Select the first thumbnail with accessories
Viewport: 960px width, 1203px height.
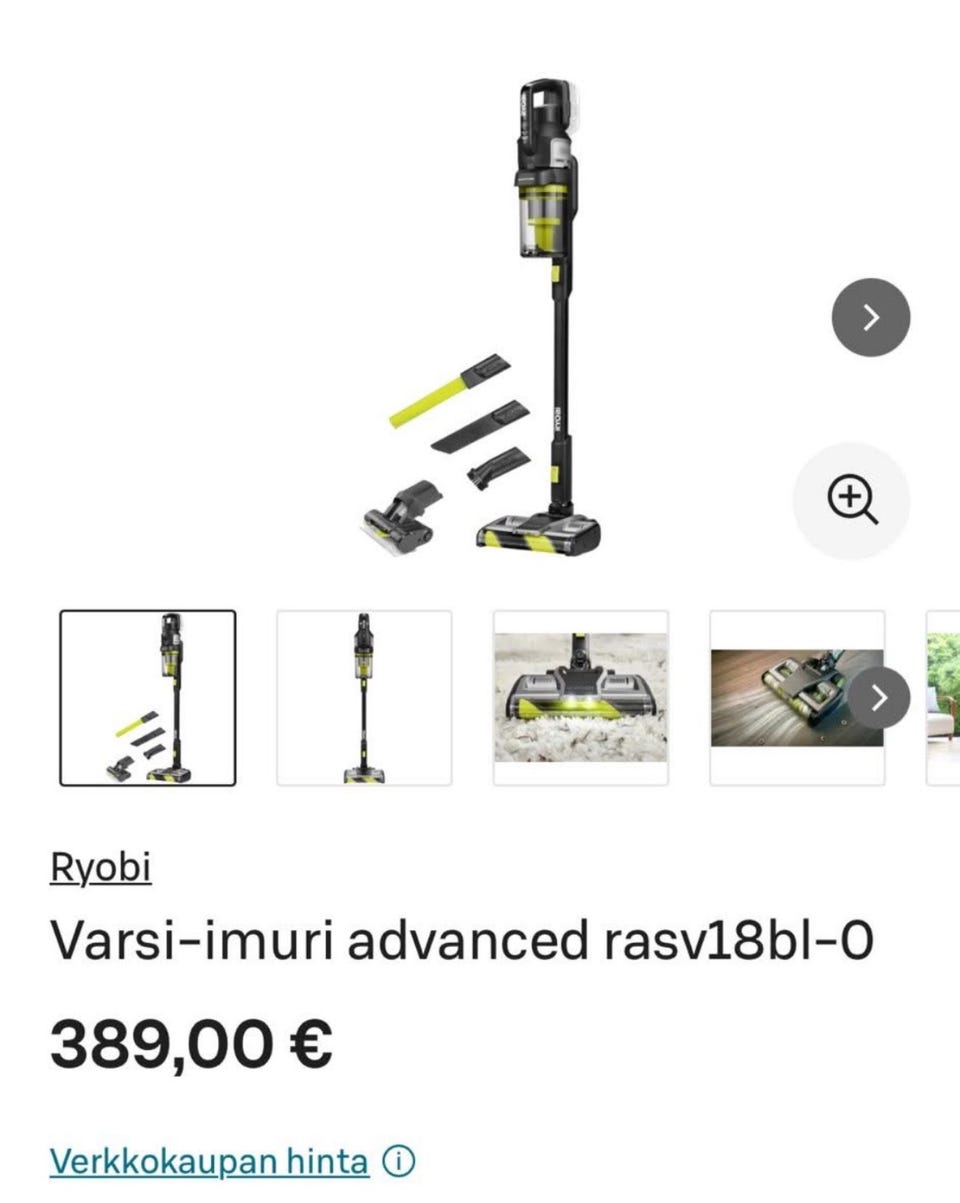(148, 698)
